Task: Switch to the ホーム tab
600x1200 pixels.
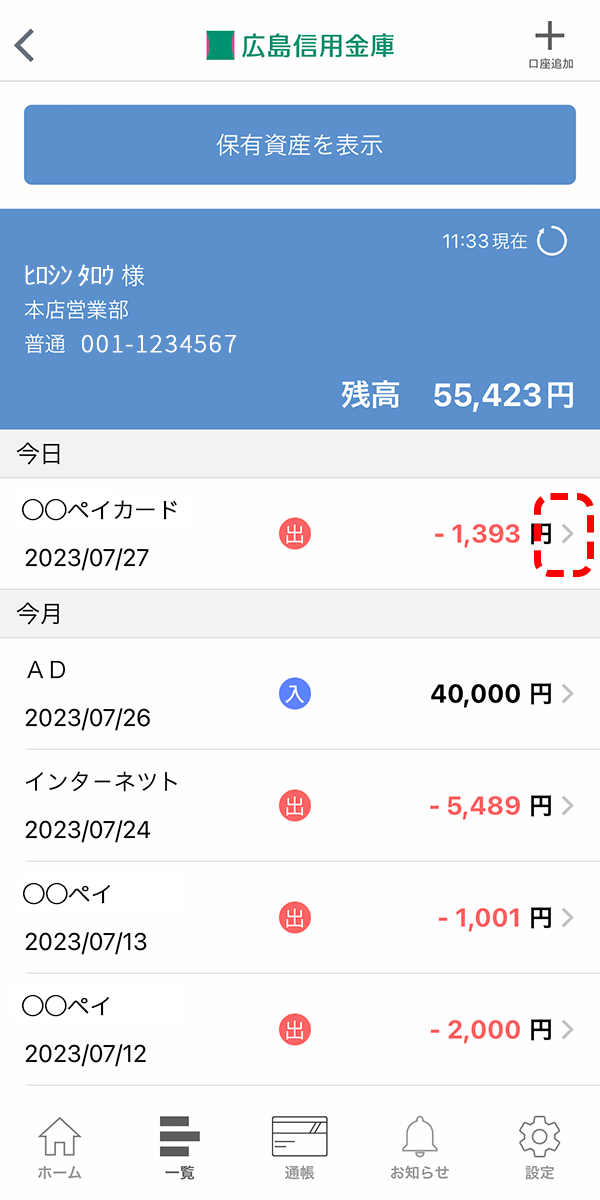Action: coord(60,1148)
